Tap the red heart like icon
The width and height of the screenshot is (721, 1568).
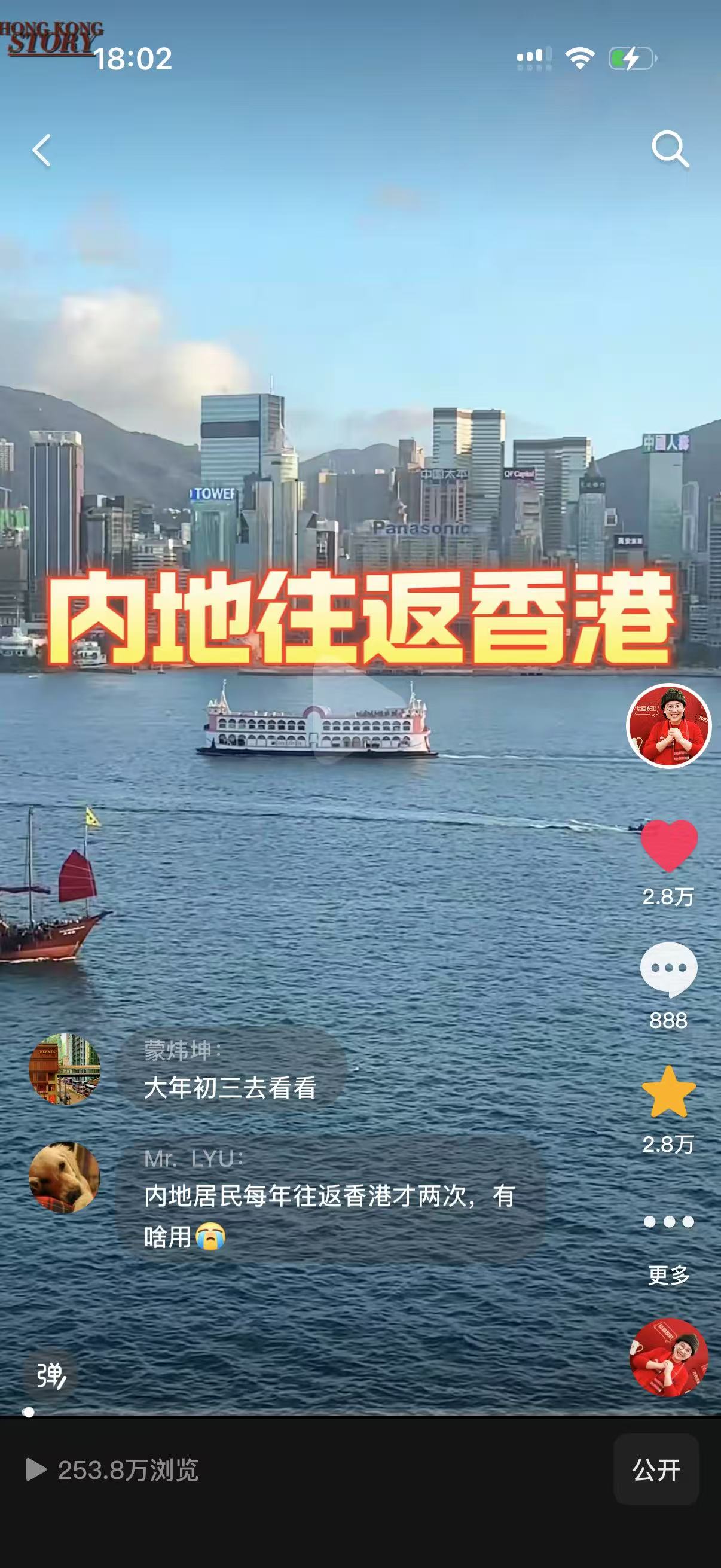tap(668, 845)
